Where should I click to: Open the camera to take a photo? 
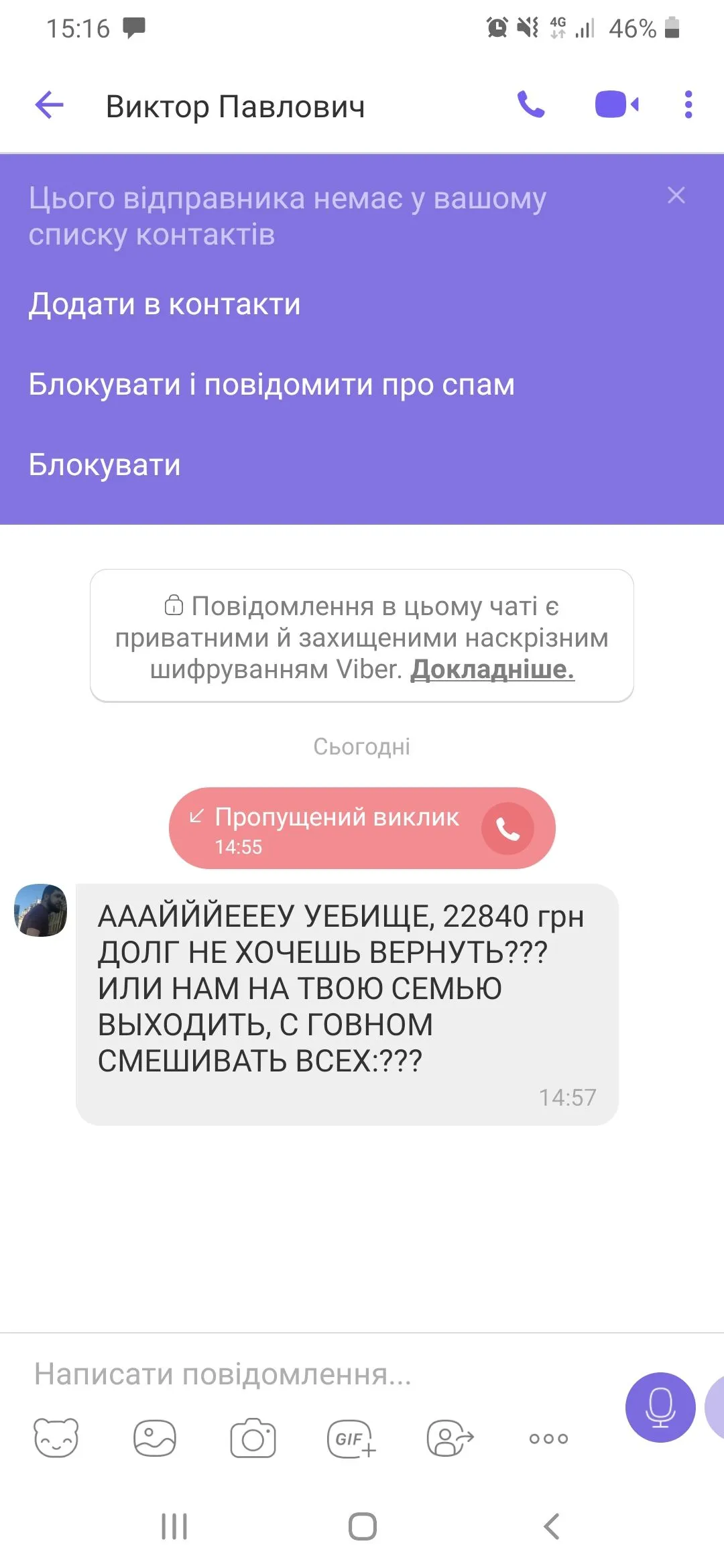pyautogui.click(x=253, y=1438)
